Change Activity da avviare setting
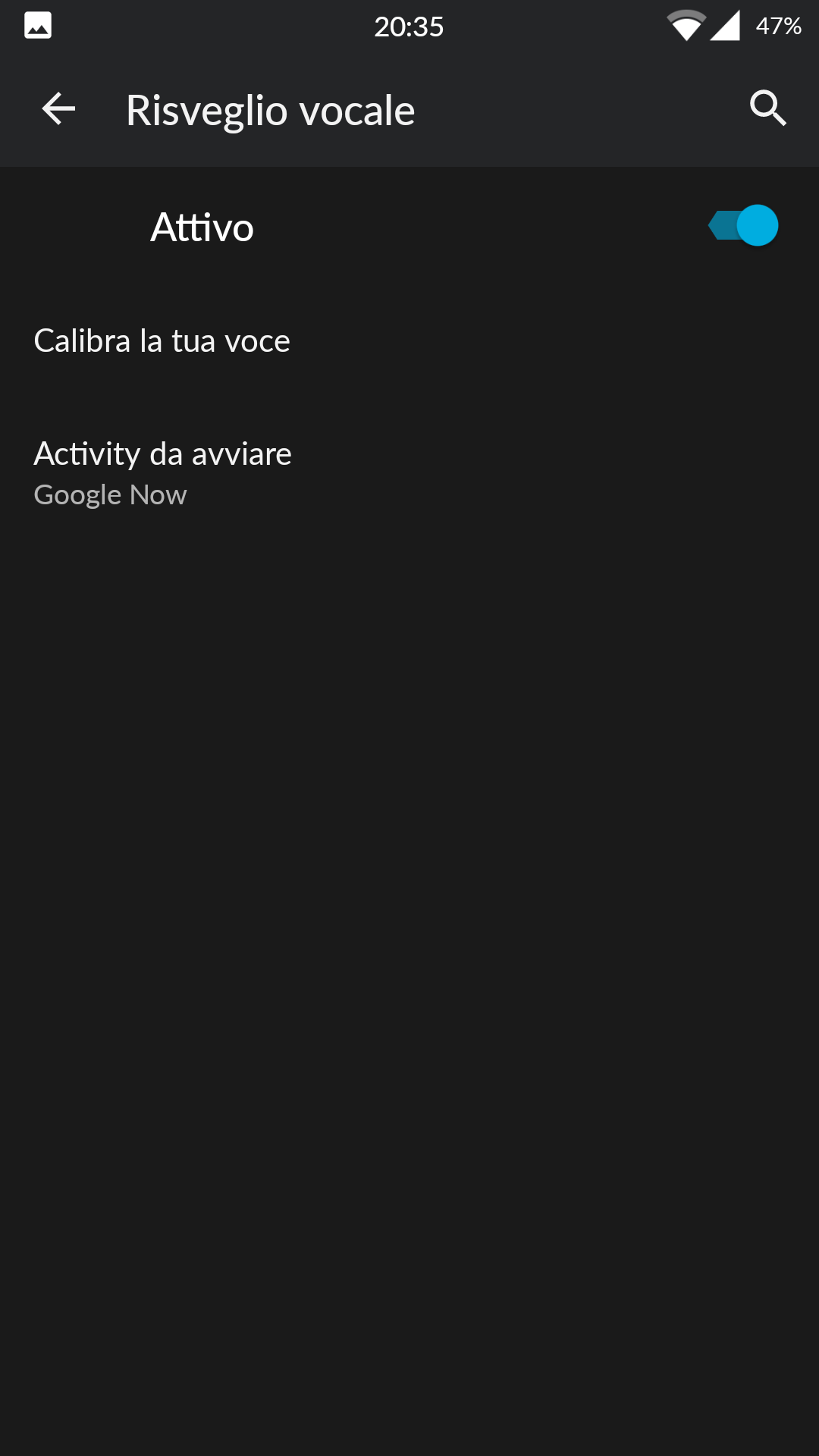The width and height of the screenshot is (819, 1456). 409,472
